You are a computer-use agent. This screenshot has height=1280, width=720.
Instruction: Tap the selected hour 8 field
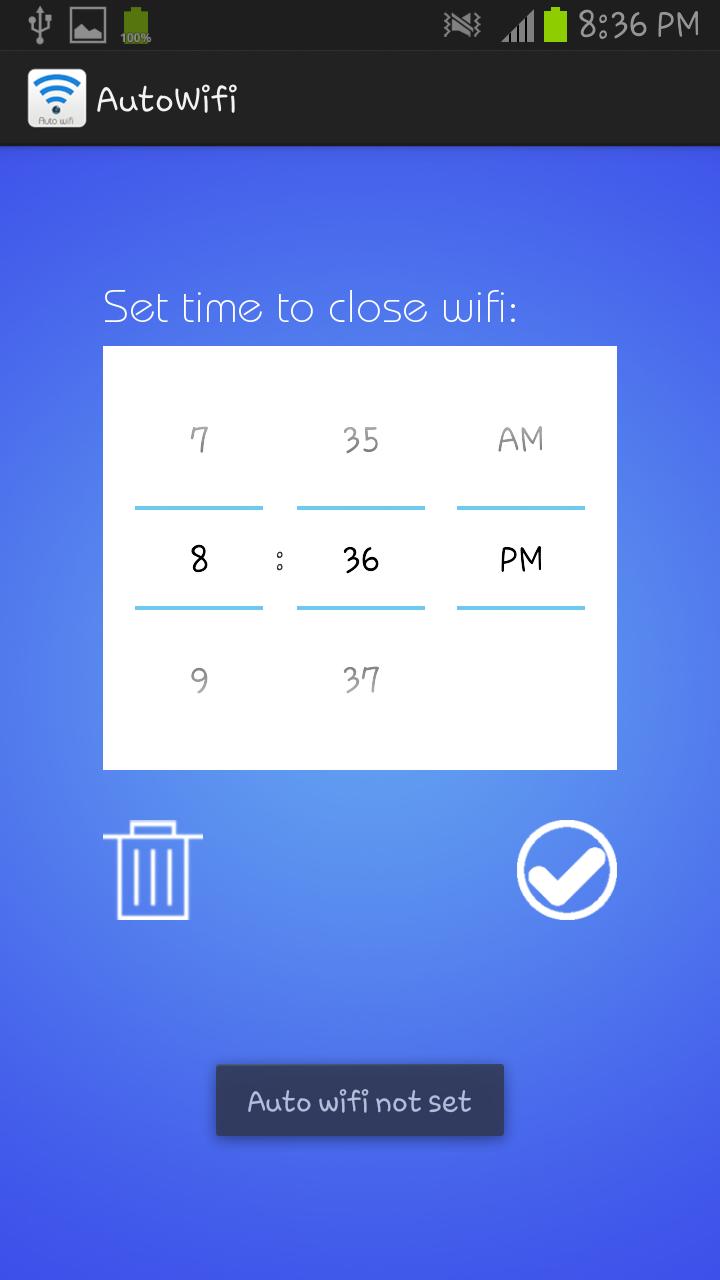199,559
